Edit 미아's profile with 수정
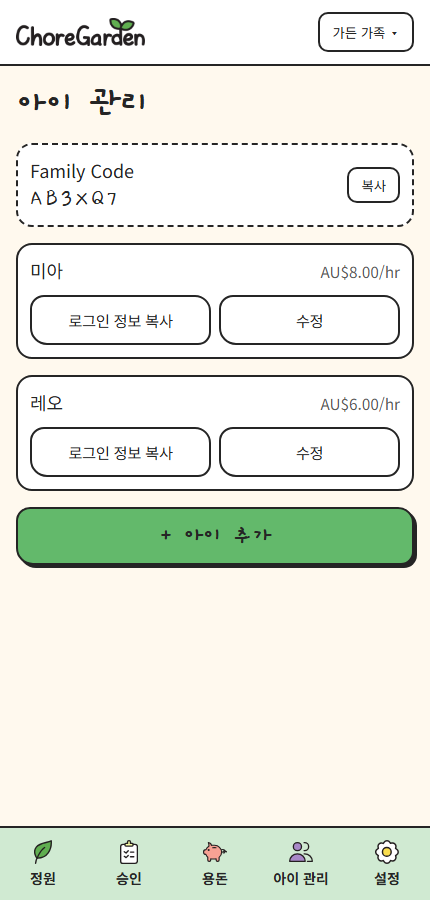Viewport: 430px width, 900px height. pos(309,320)
